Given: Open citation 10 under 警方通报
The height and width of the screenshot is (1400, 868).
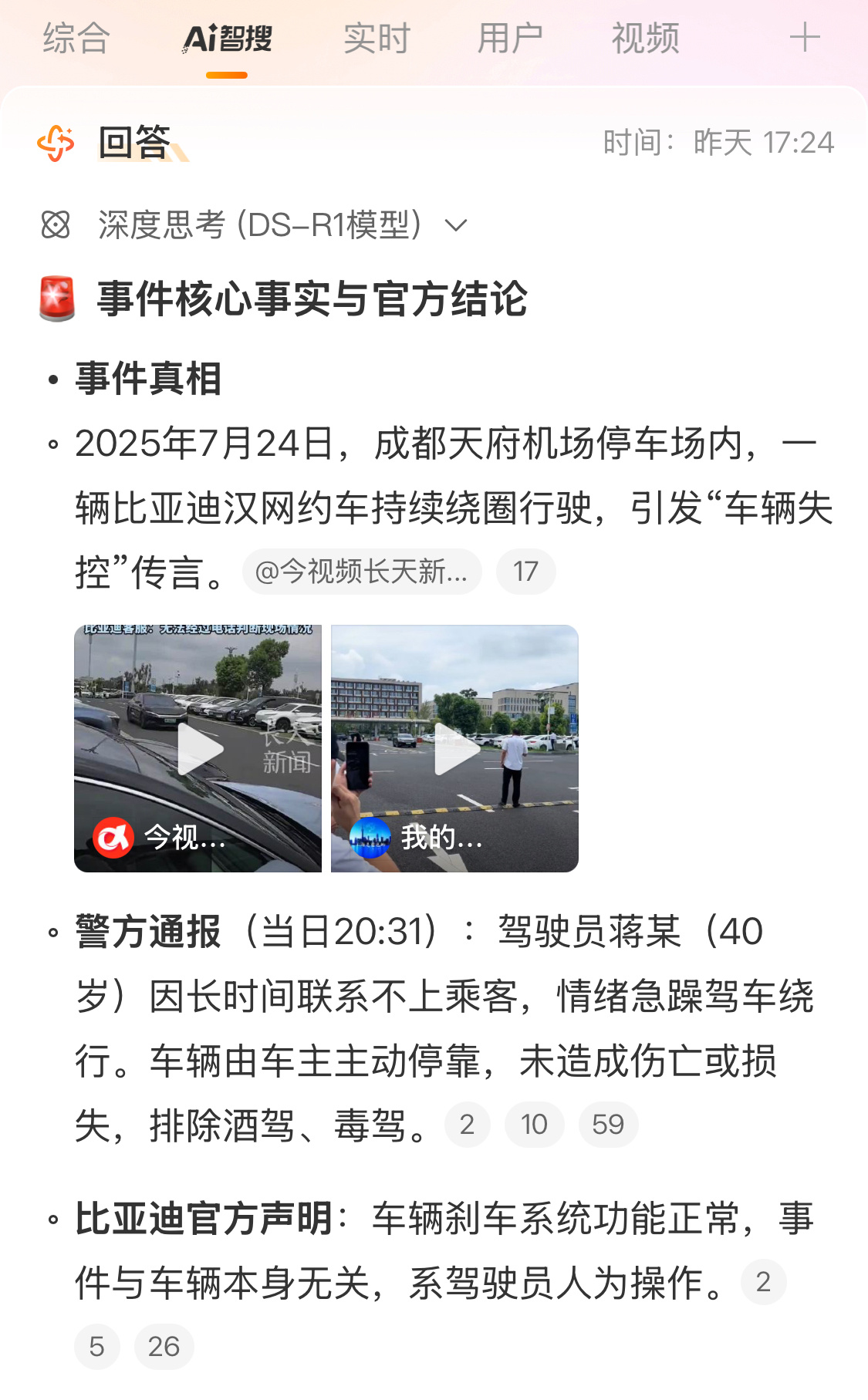Looking at the screenshot, I should [x=534, y=1125].
